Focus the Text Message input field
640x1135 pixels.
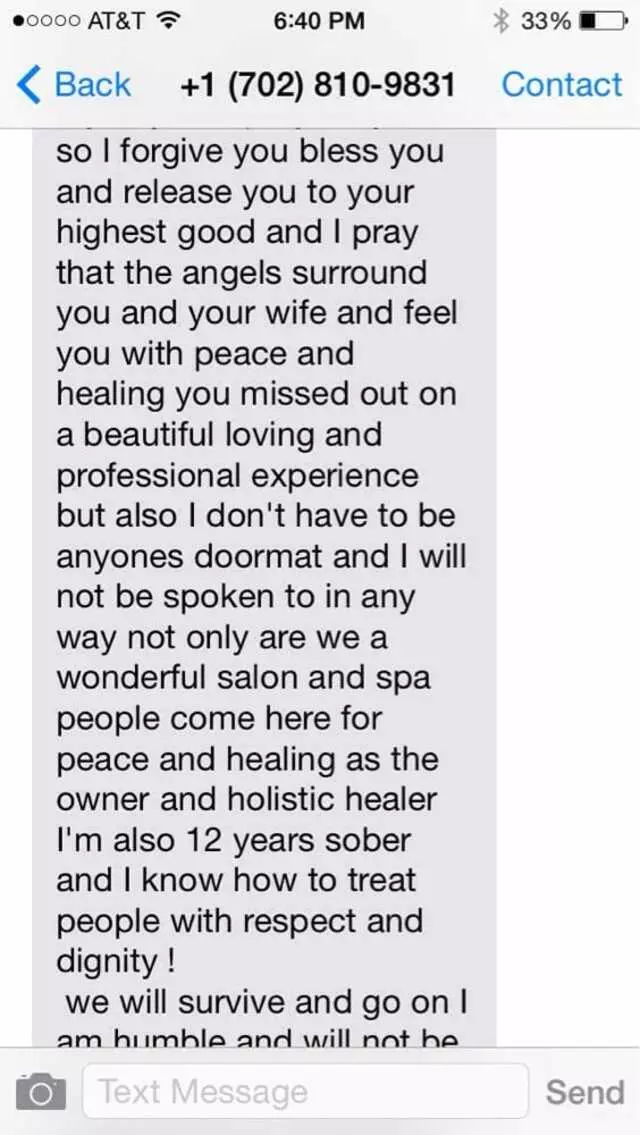click(304, 1091)
